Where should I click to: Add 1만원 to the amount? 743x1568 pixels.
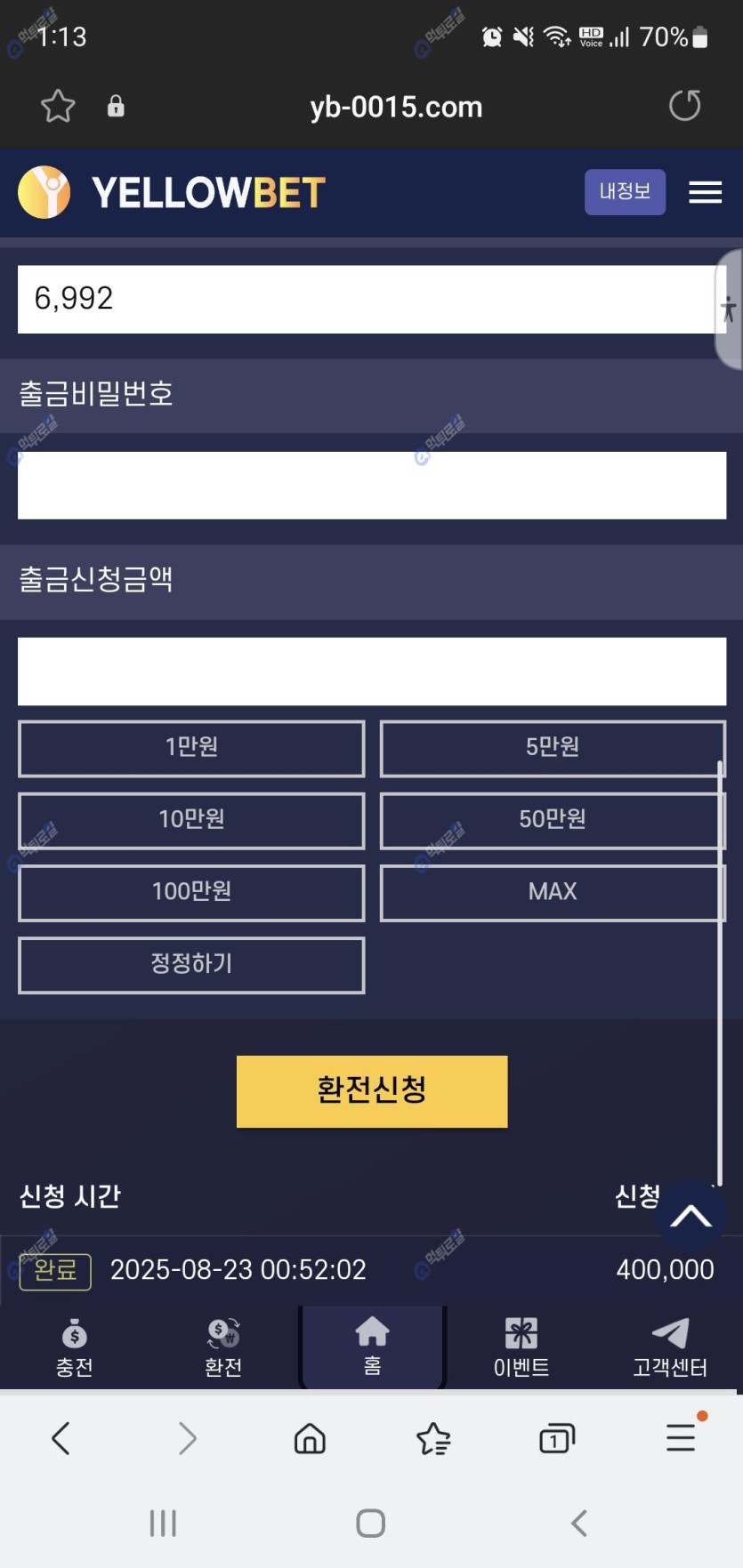click(x=191, y=748)
